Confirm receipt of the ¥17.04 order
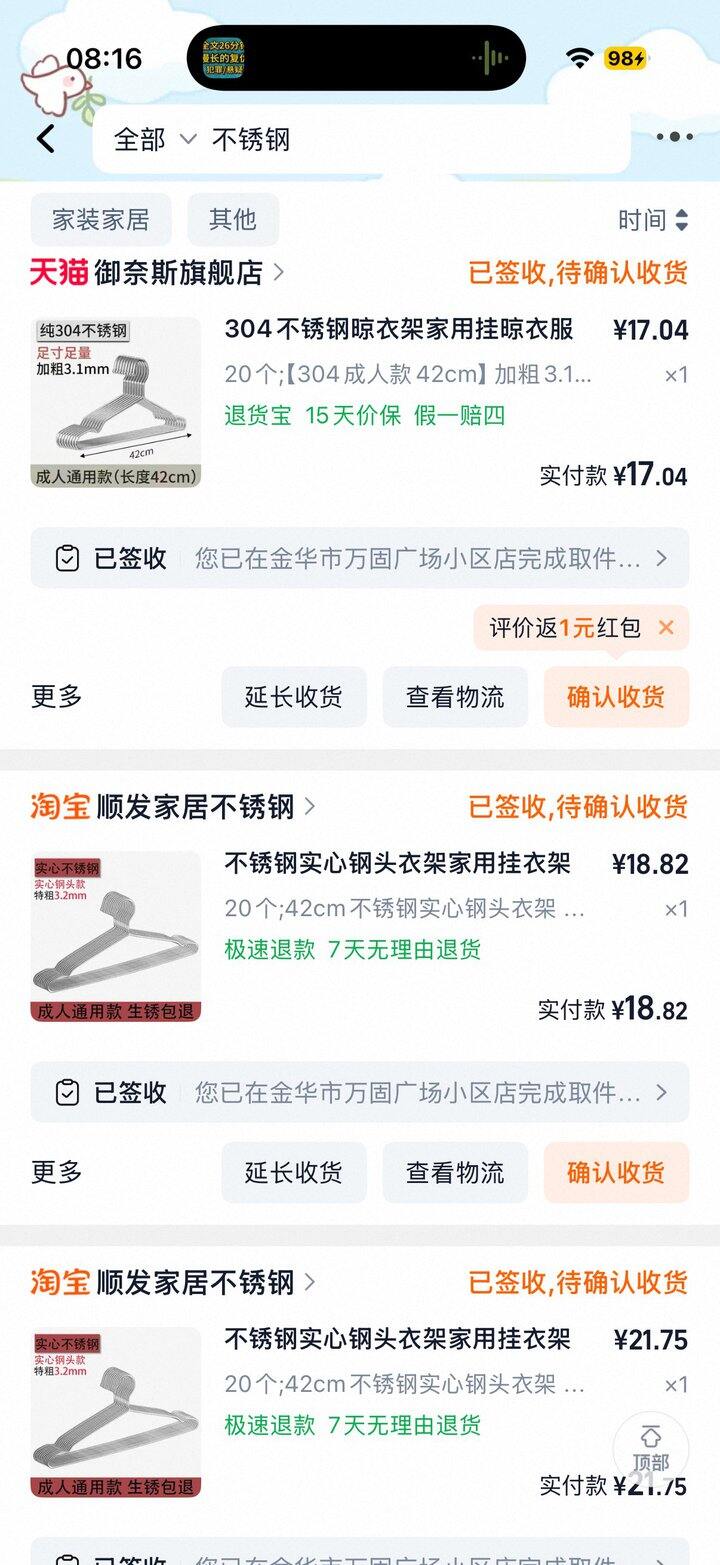Image resolution: width=720 pixels, height=1565 pixels. tap(616, 697)
